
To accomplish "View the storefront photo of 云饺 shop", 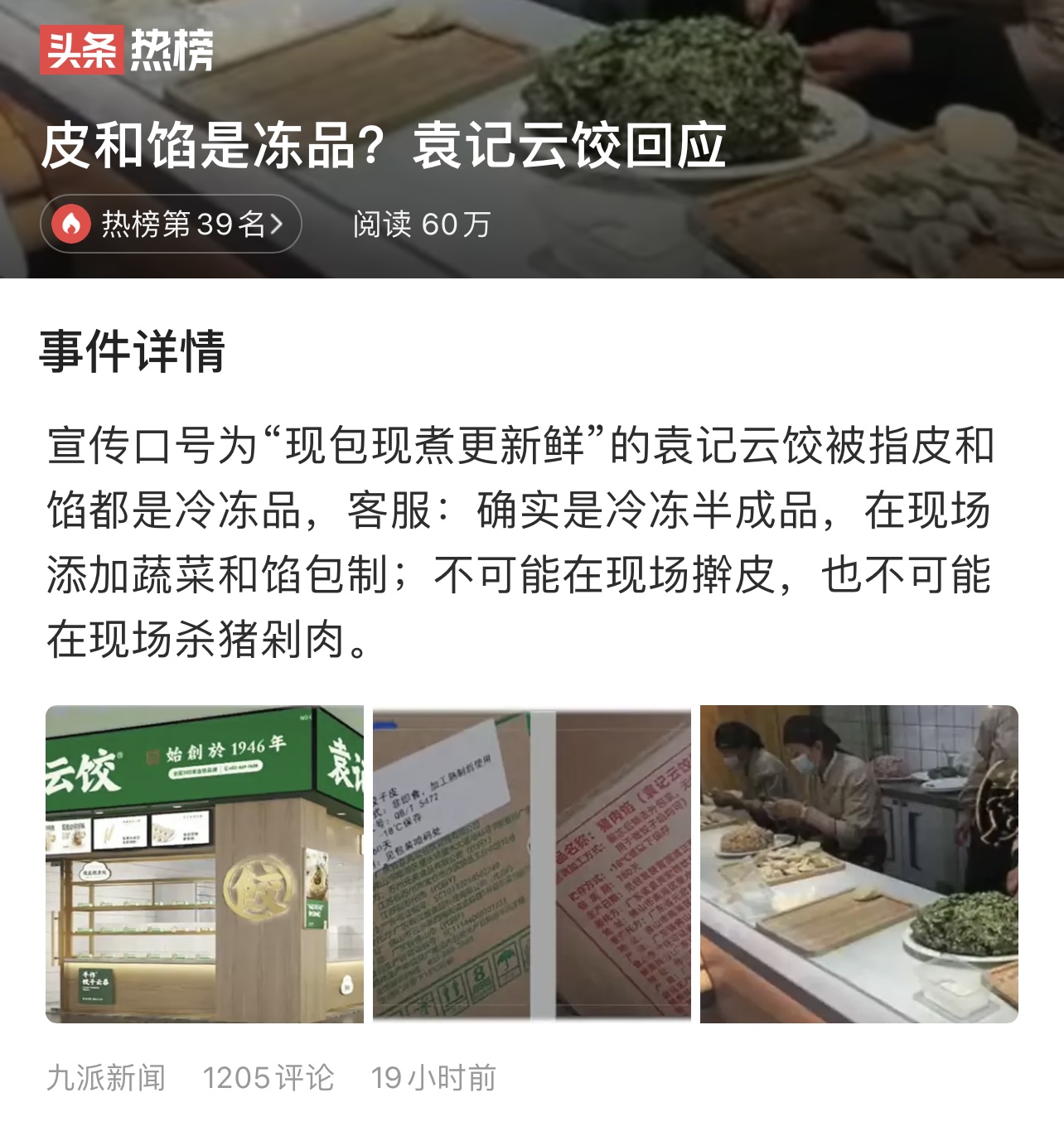I will pos(204,863).
